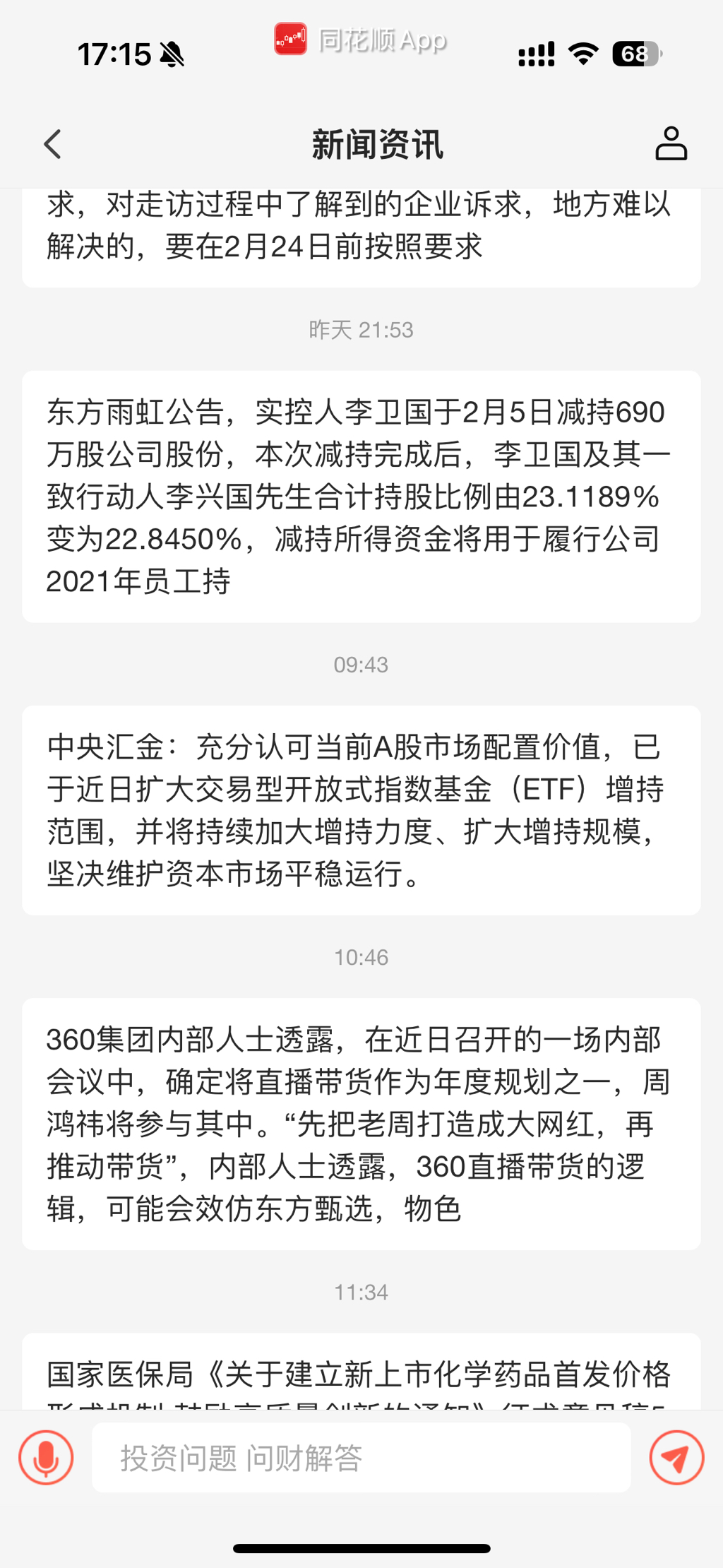Go back from the 新闻资讯 page
This screenshot has height=1568, width=723.
point(54,144)
